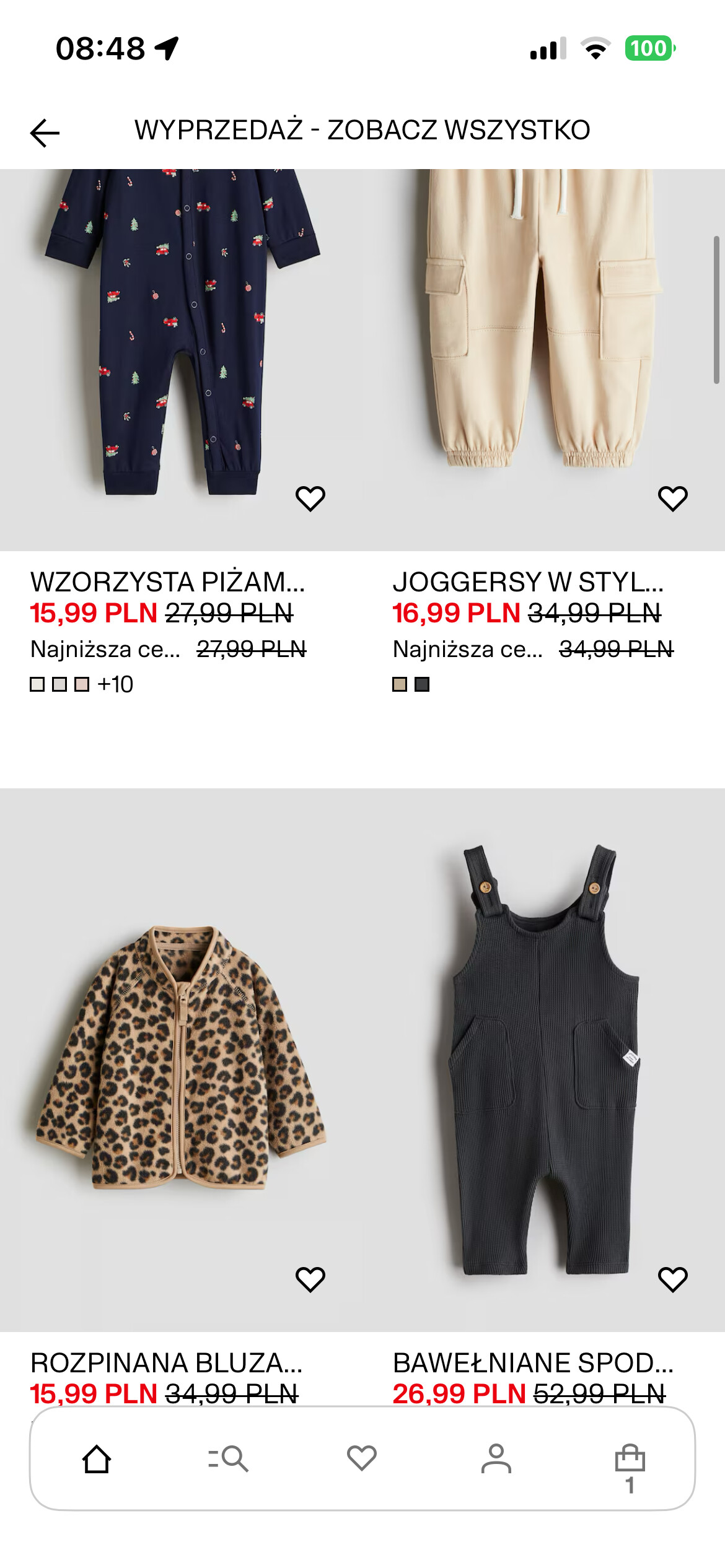View the leopard print fleece jacket
Image resolution: width=725 pixels, height=1568 pixels.
181,1059
